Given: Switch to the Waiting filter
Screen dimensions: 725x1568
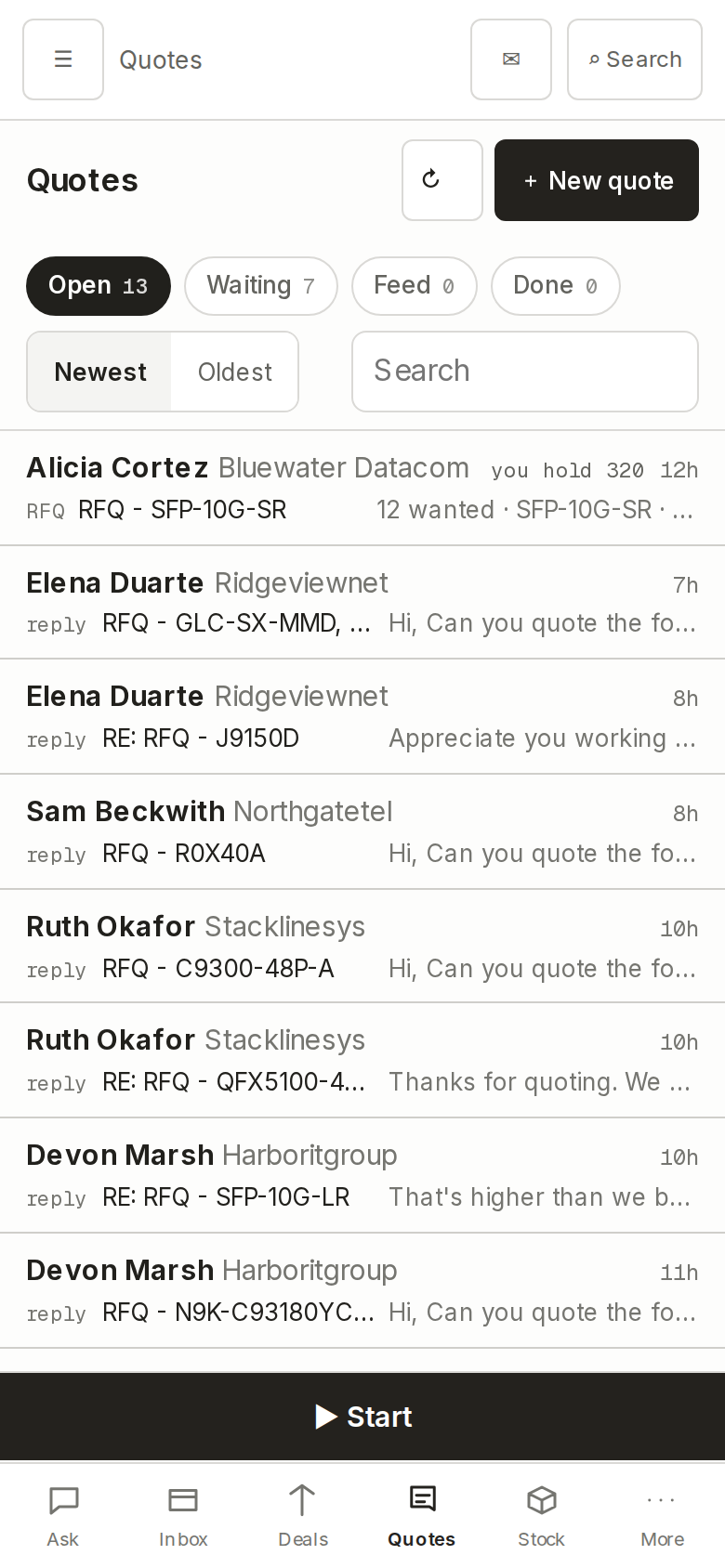Looking at the screenshot, I should 261,286.
